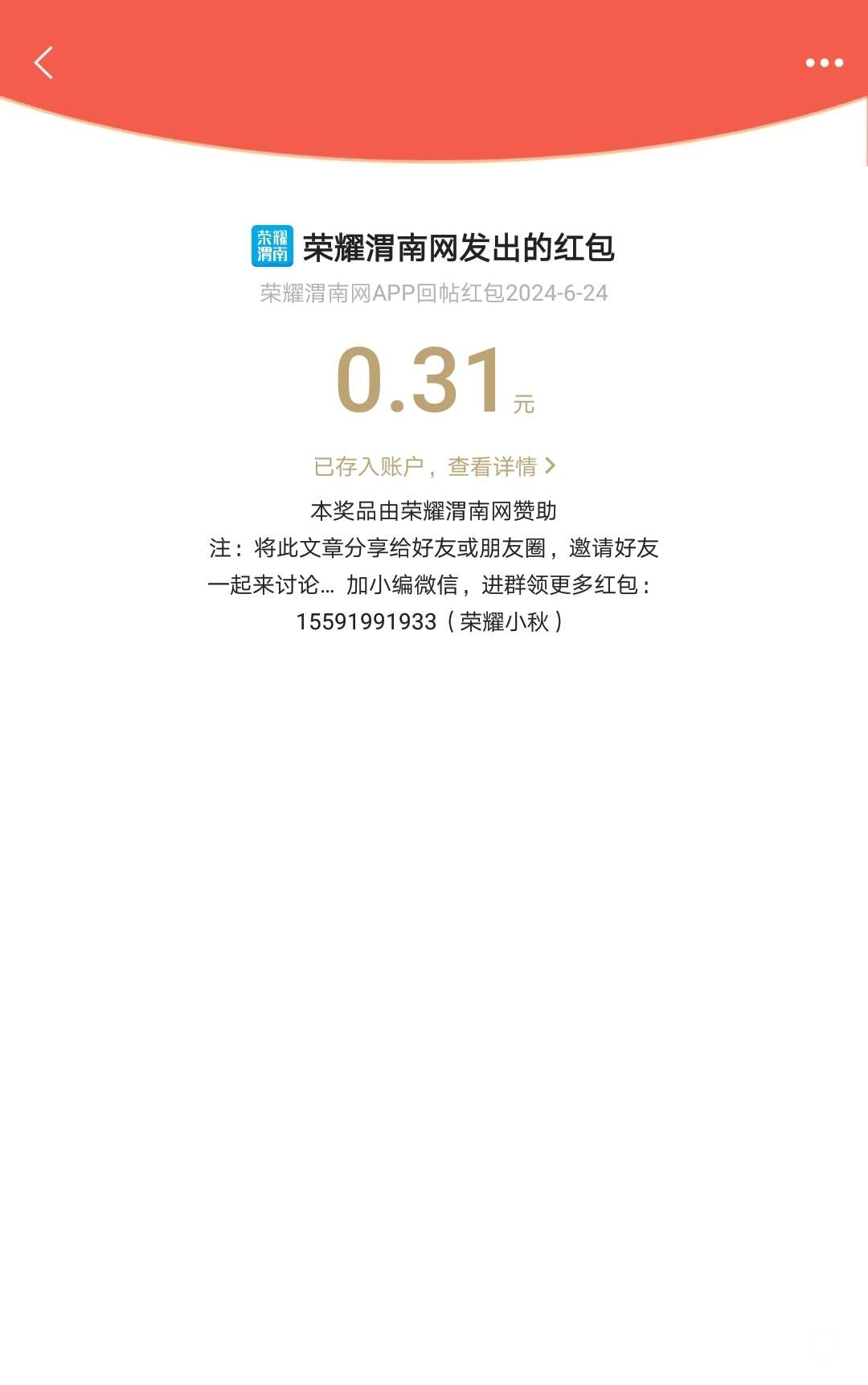868x1385 pixels.
Task: Go back using the top-left arrow
Action: click(x=43, y=63)
